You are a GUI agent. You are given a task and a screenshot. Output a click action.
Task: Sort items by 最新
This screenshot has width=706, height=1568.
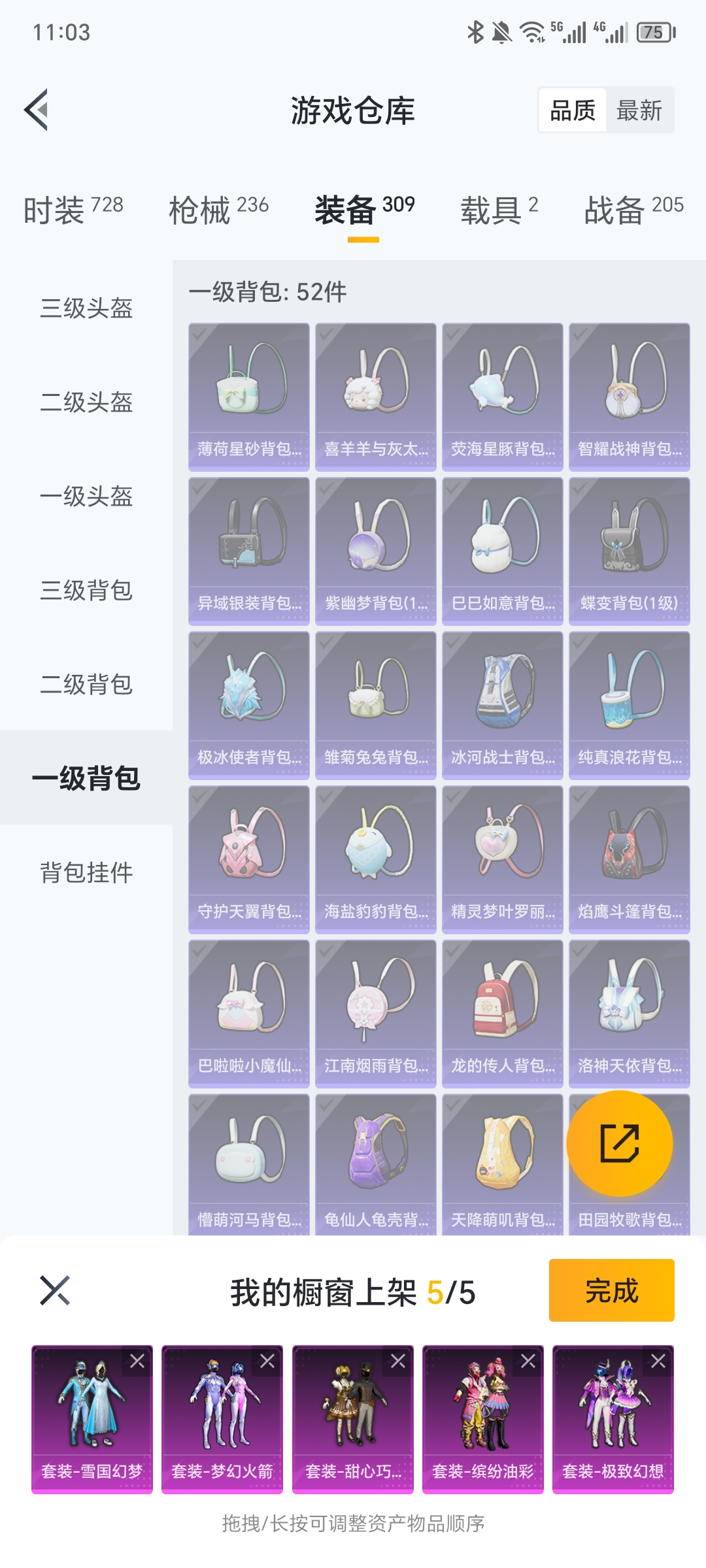pyautogui.click(x=639, y=110)
